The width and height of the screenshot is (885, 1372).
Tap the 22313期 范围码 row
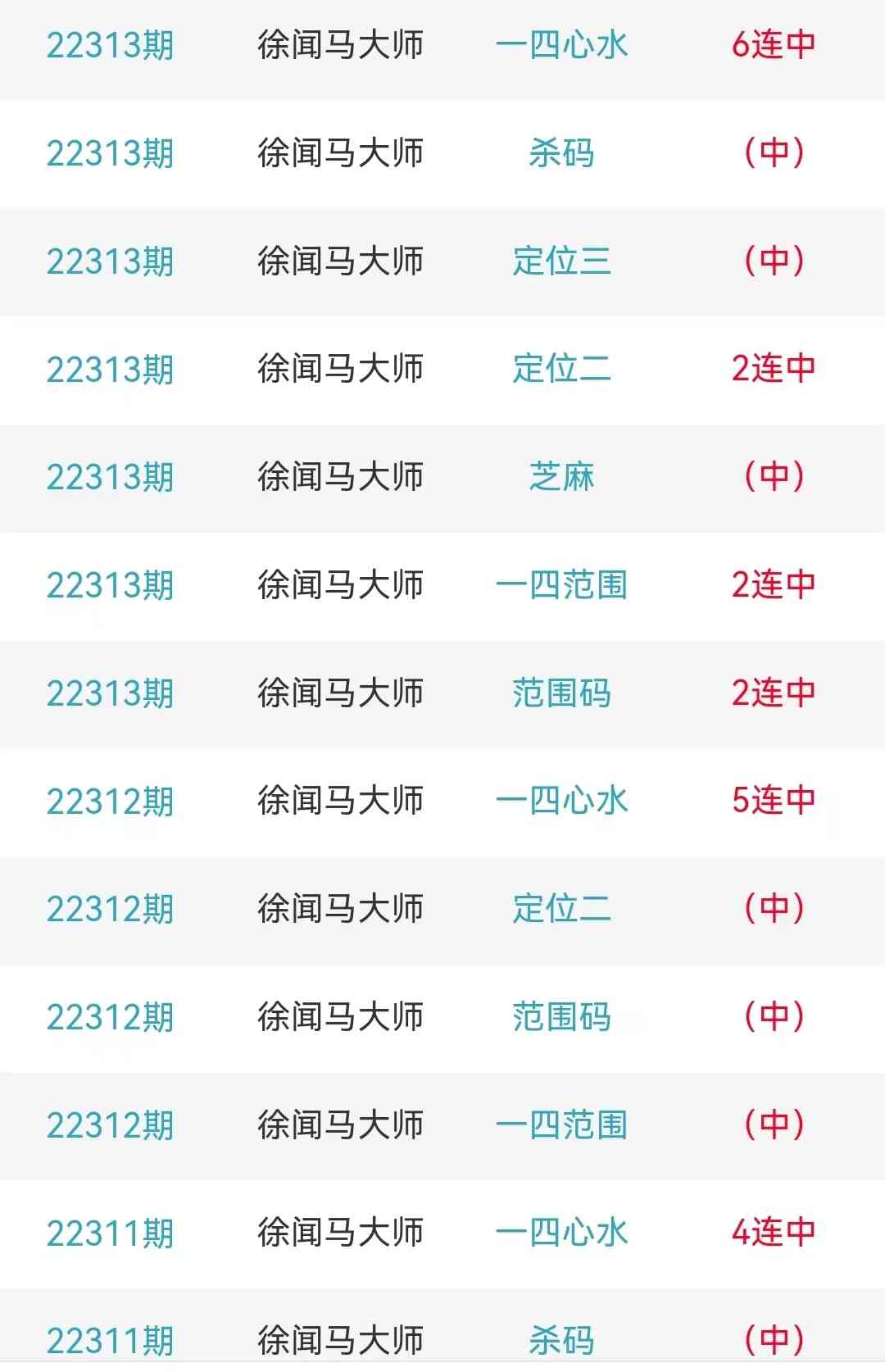(561, 693)
